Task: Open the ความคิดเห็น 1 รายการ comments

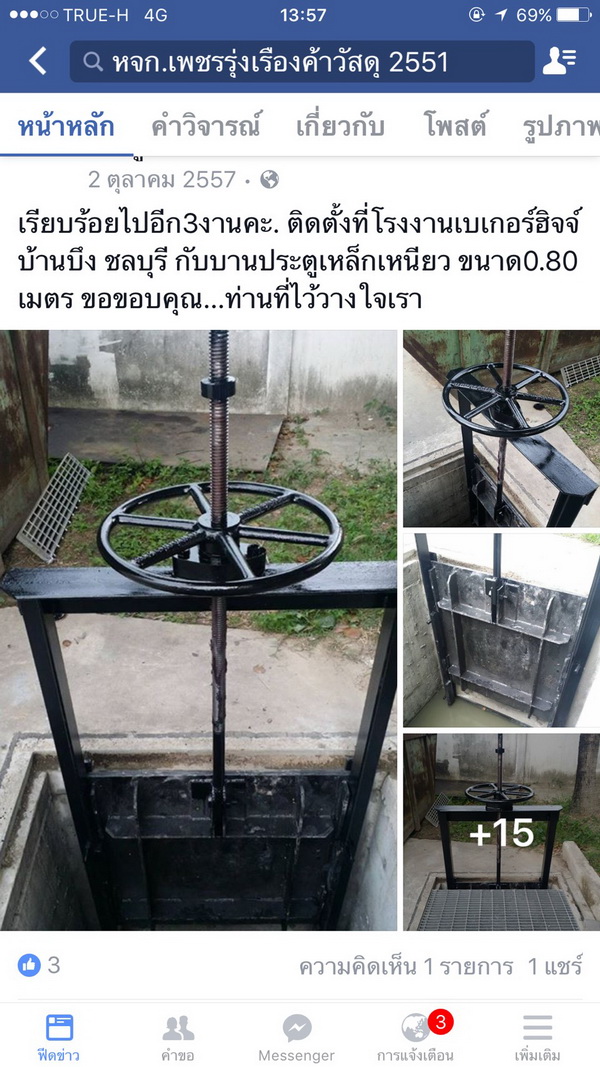Action: click(x=405, y=967)
